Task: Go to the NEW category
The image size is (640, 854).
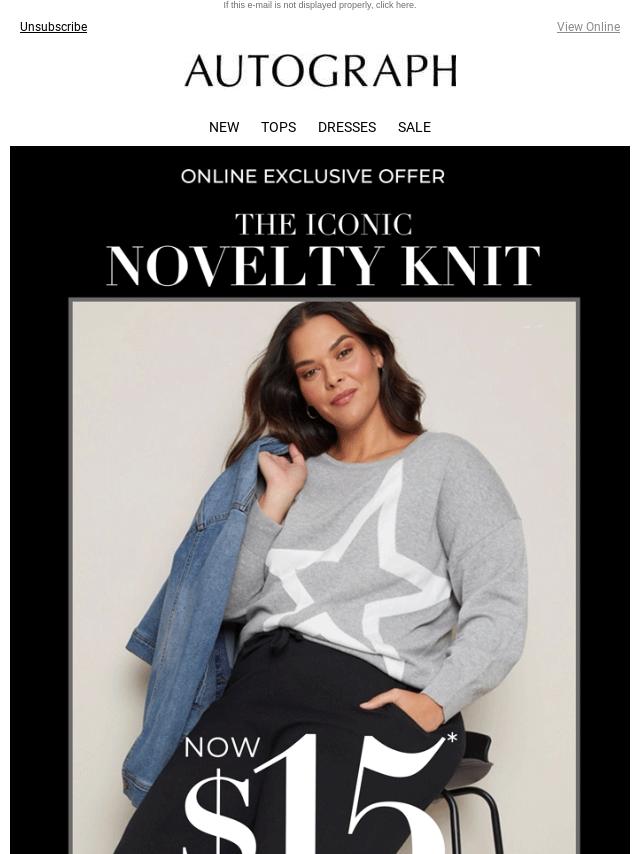Action: [224, 127]
